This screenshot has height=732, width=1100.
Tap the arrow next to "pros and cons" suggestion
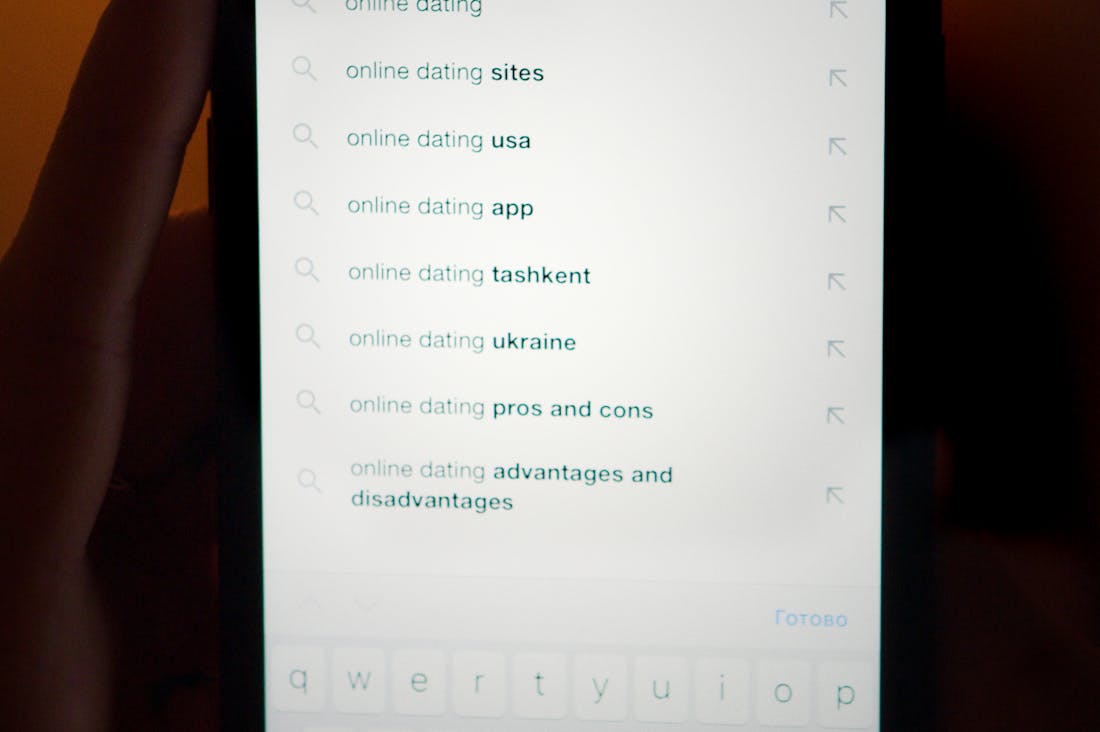(x=835, y=415)
